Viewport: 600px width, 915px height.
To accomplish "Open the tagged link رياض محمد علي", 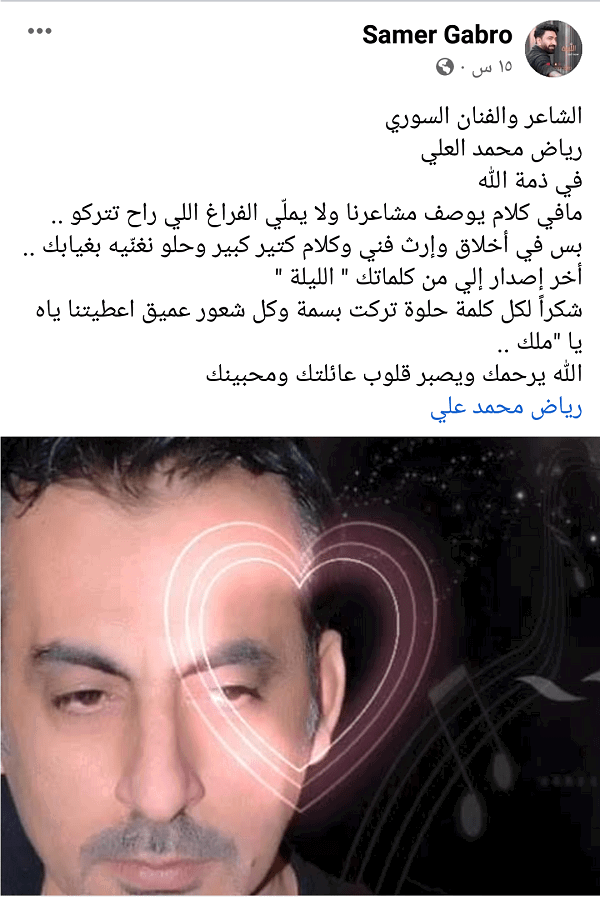I will pyautogui.click(x=506, y=408).
